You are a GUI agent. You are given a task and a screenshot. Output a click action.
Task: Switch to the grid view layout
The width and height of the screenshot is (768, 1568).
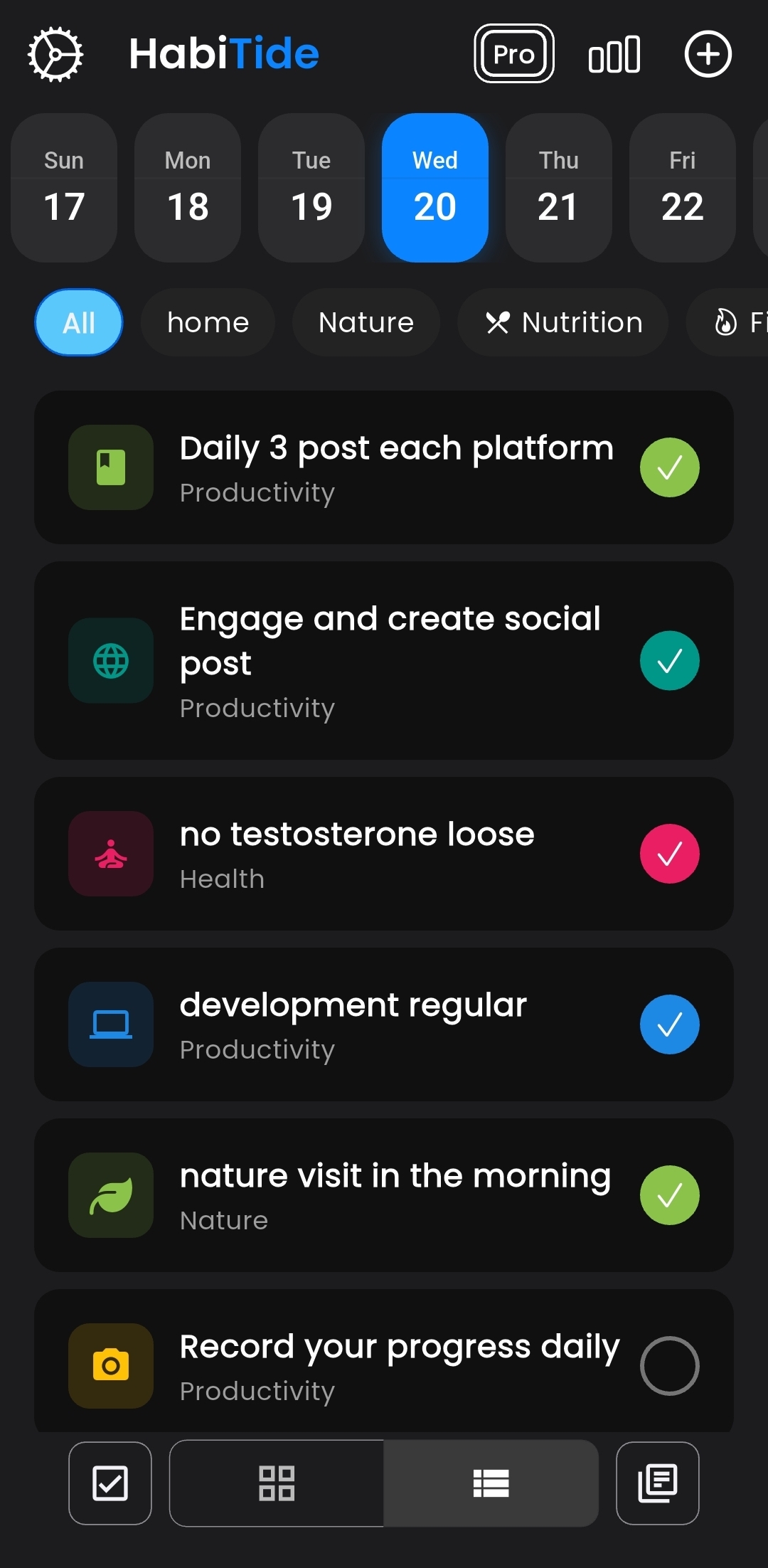coord(277,1483)
